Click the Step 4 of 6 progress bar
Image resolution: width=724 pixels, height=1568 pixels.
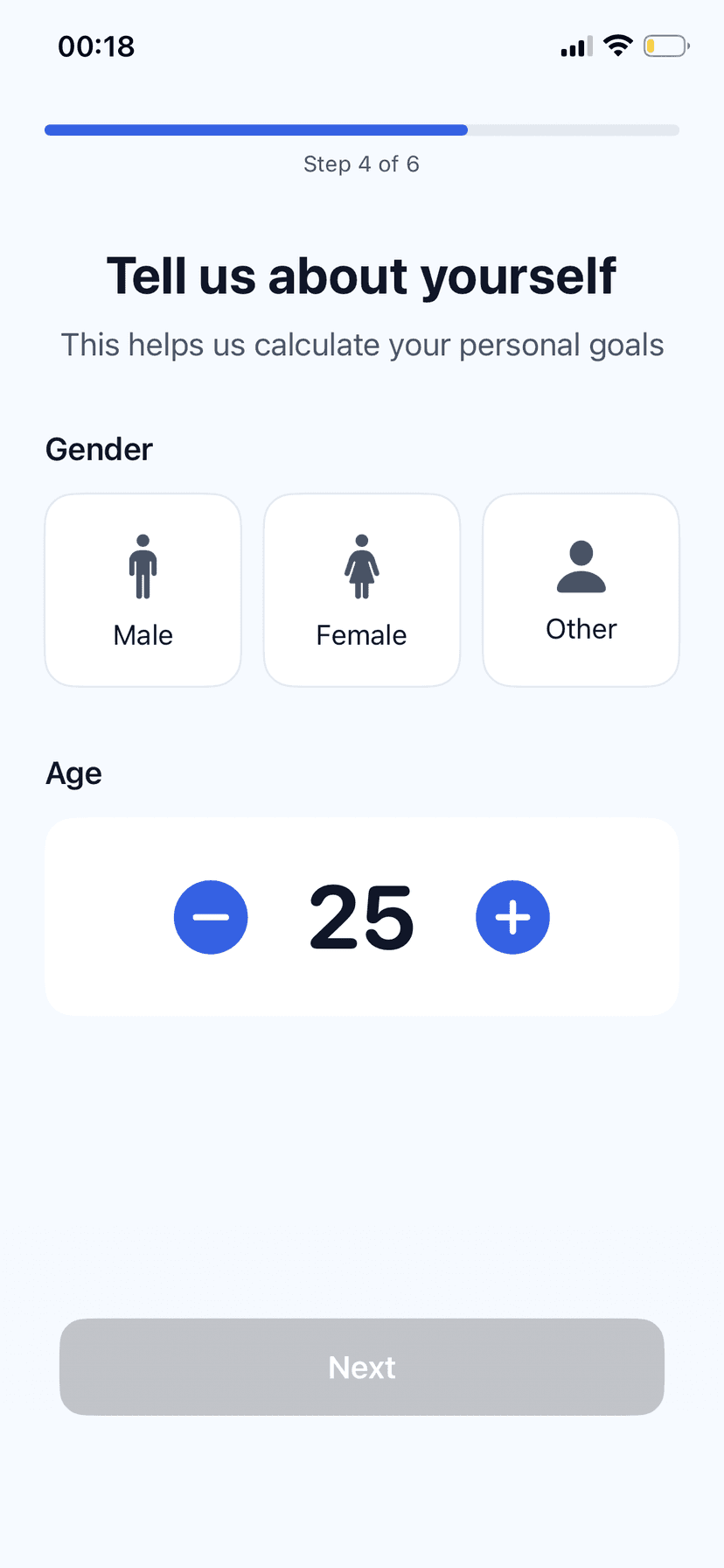click(361, 129)
